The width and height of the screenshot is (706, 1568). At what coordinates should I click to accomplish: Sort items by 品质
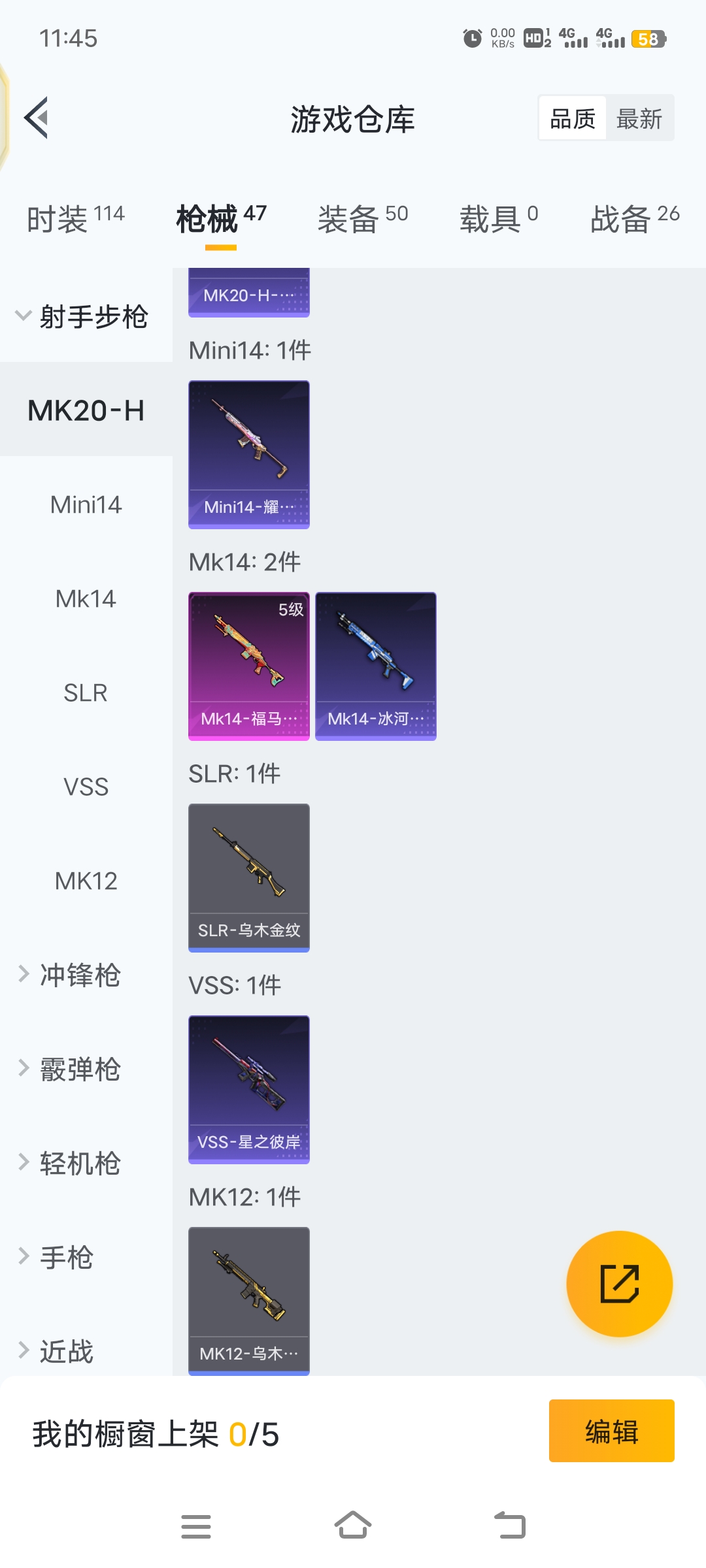coord(573,119)
